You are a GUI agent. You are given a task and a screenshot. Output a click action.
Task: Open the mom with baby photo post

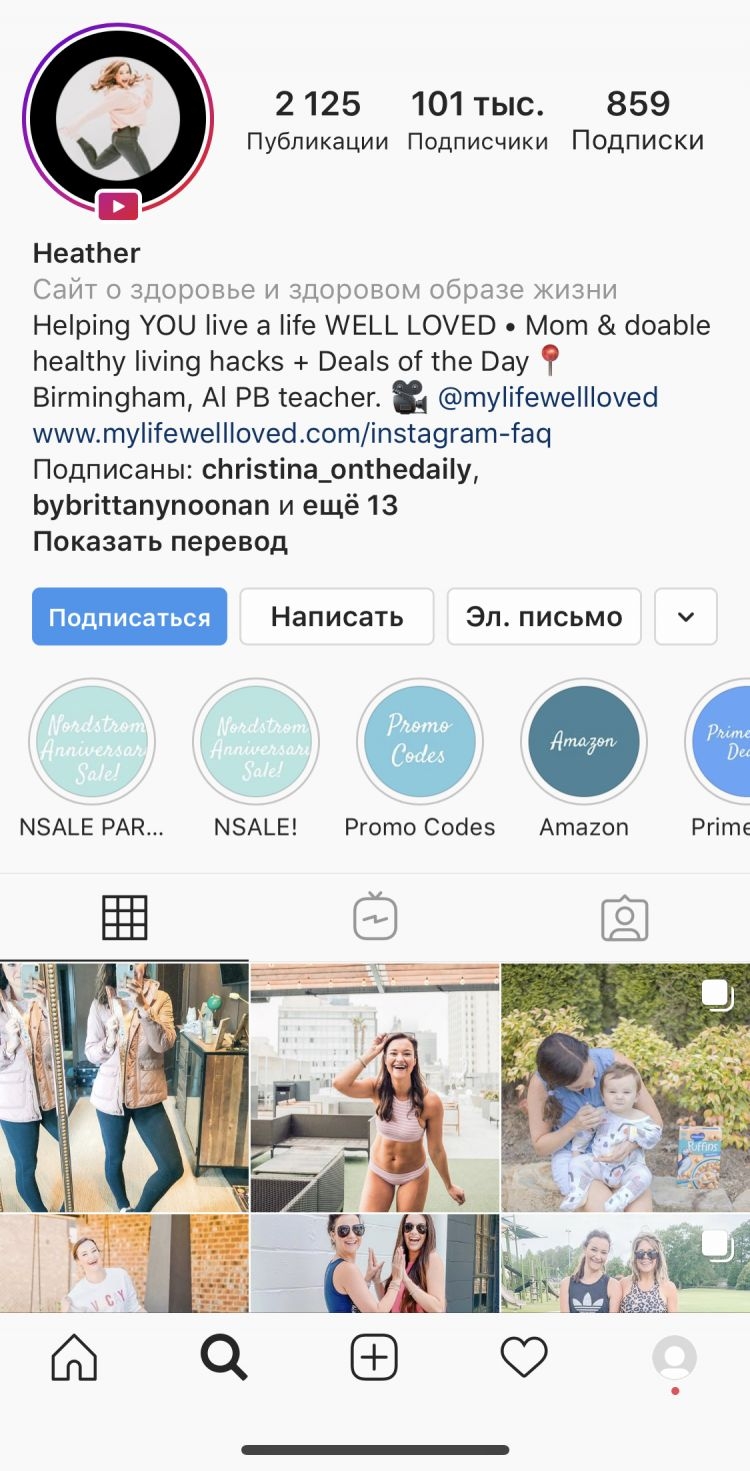[626, 1088]
